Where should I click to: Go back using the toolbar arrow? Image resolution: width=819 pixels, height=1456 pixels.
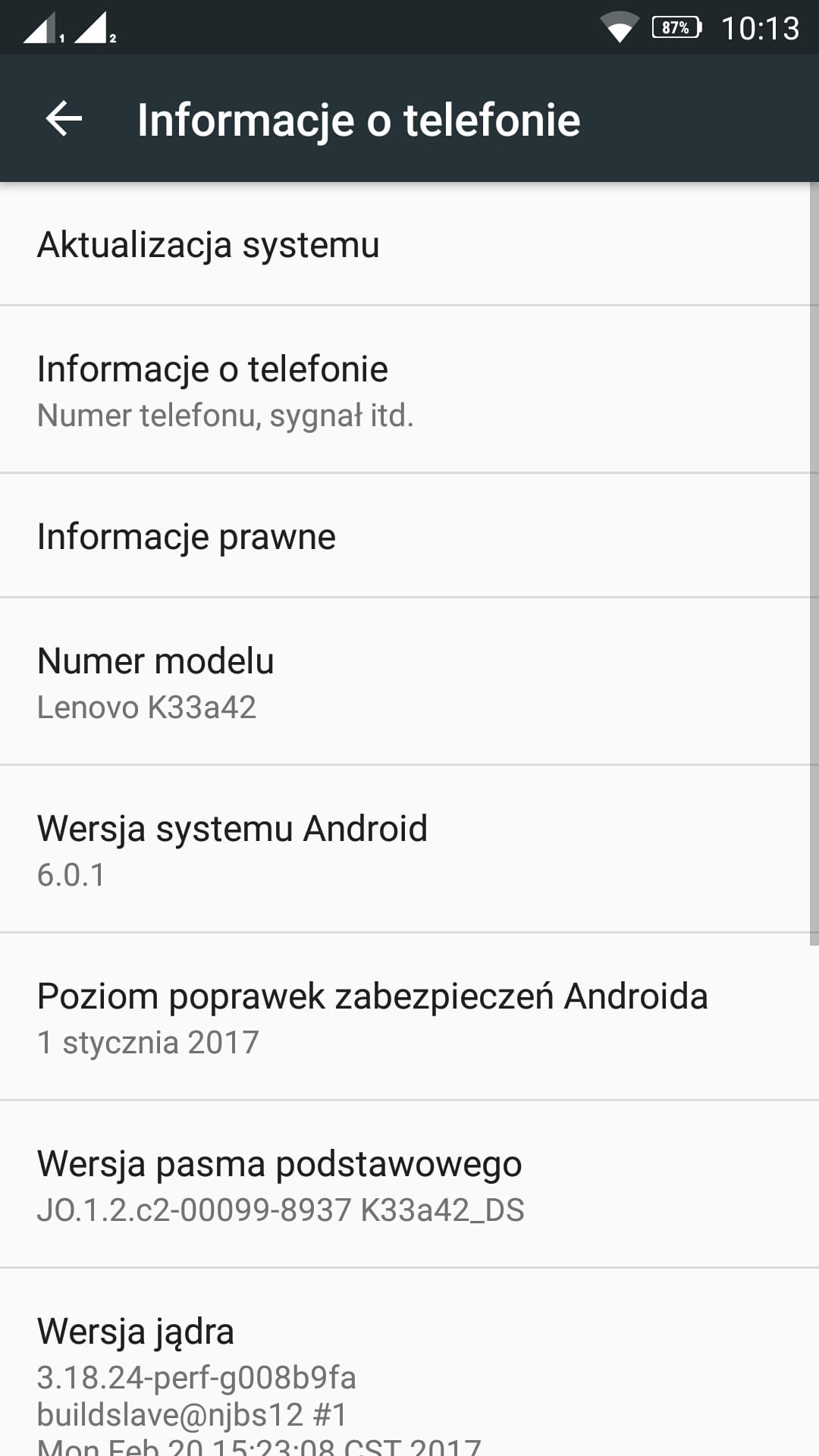point(64,119)
